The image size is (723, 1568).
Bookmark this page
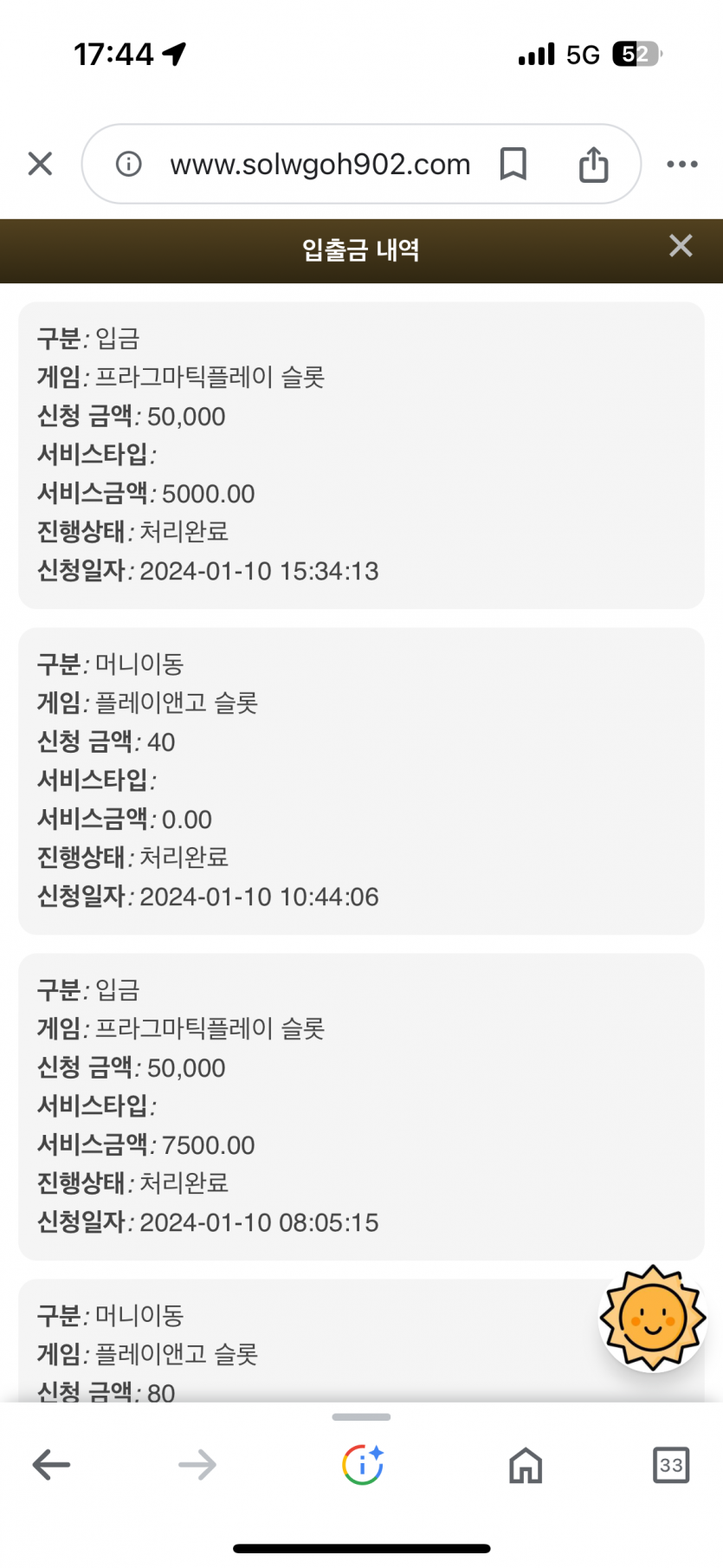[513, 164]
